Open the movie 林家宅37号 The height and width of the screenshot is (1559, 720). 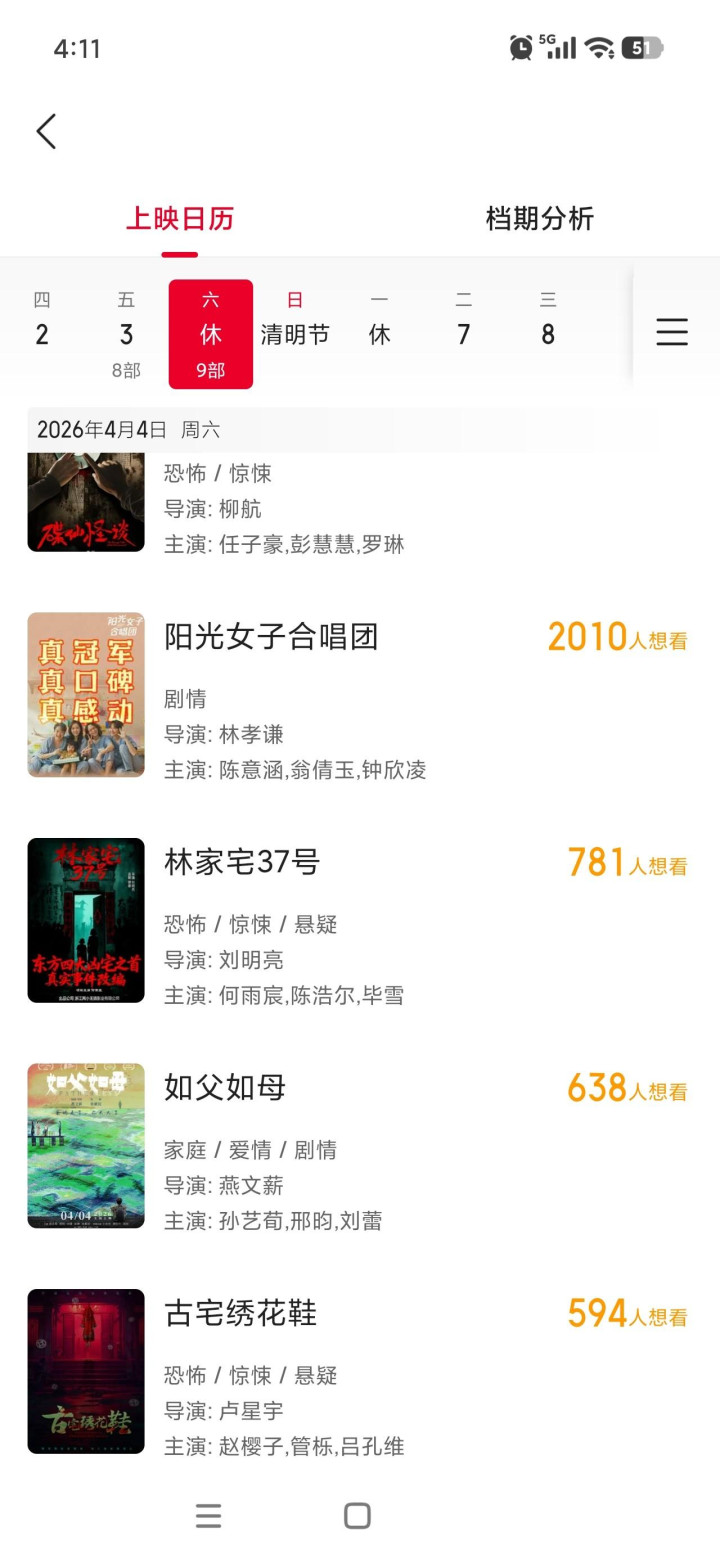[x=242, y=862]
